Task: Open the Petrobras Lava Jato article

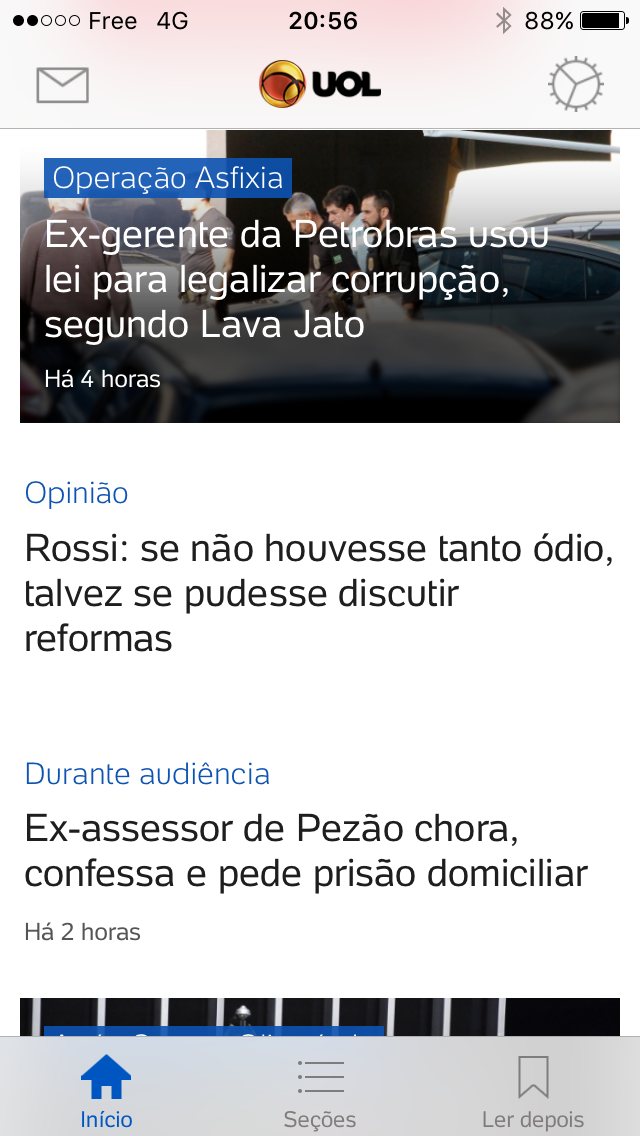Action: (x=298, y=281)
